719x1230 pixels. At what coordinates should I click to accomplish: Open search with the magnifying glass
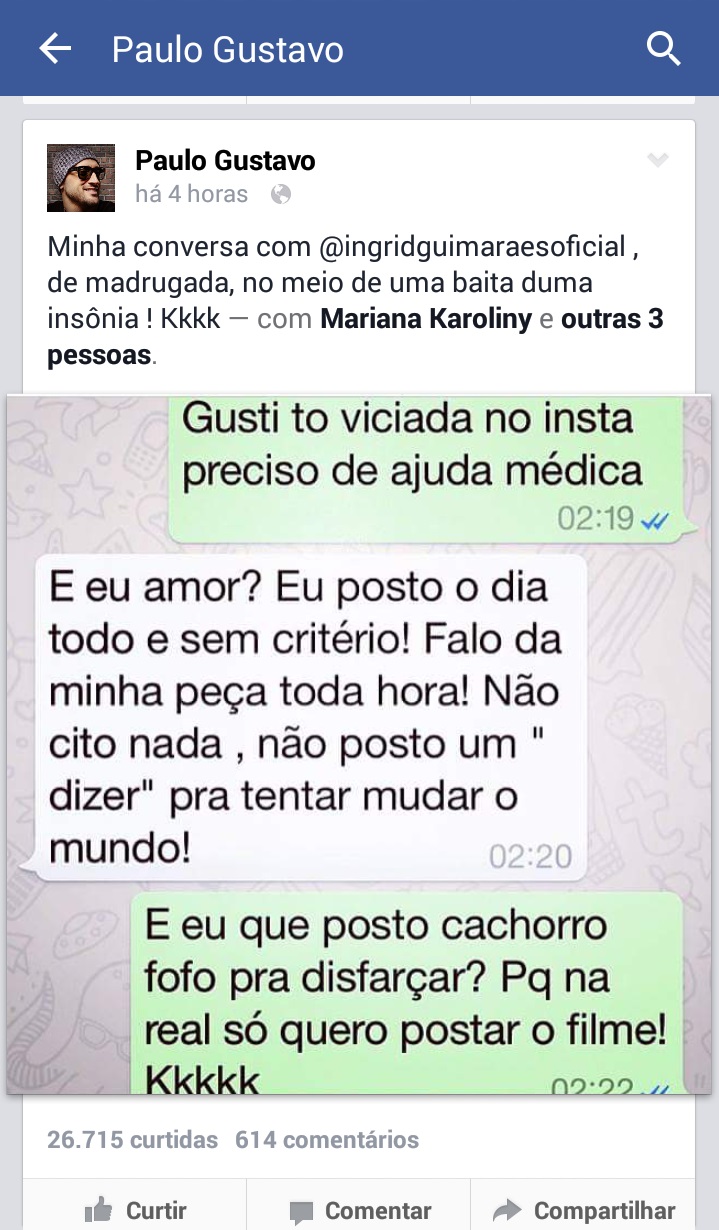[663, 48]
